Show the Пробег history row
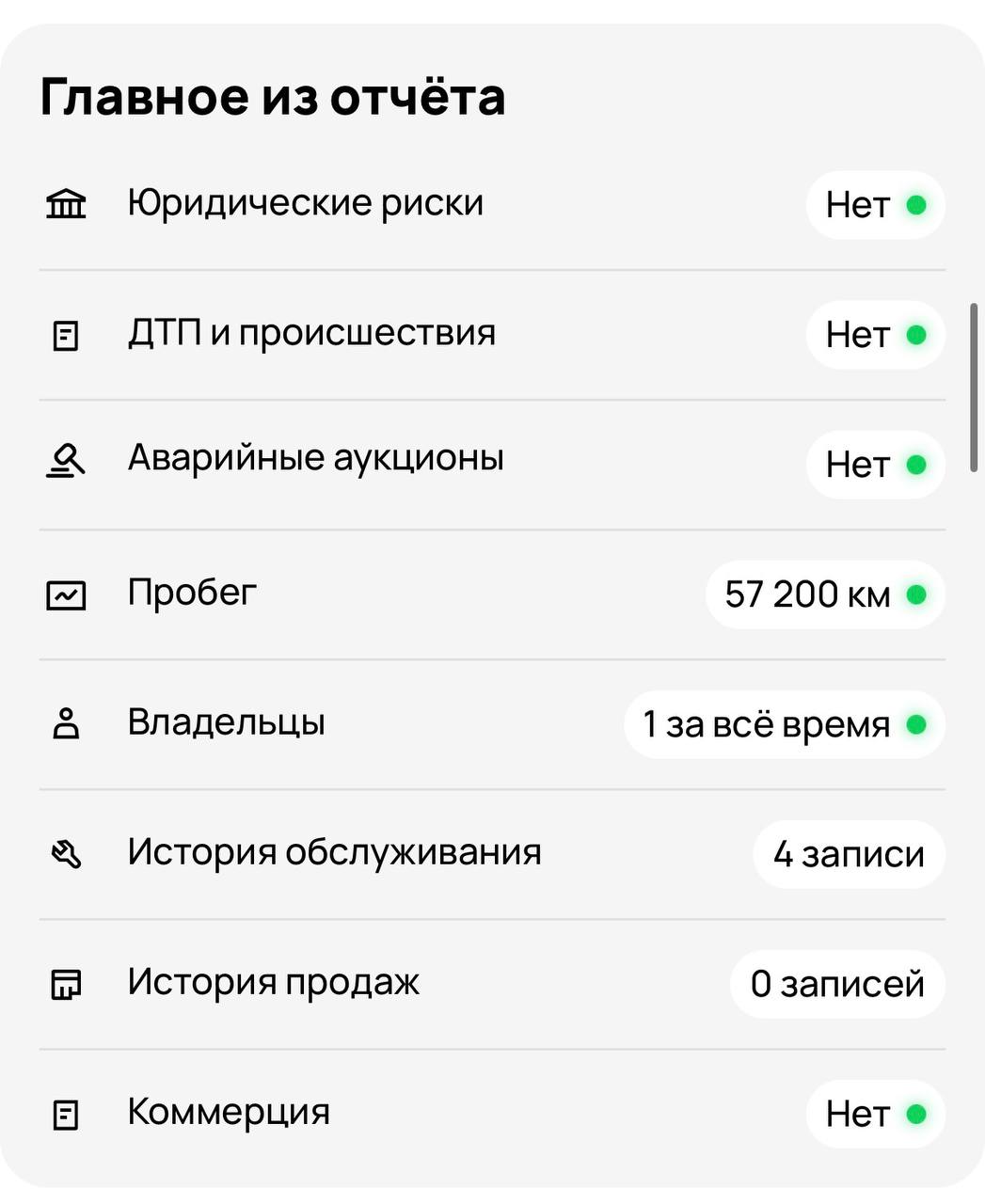985x1204 pixels. [192, 594]
